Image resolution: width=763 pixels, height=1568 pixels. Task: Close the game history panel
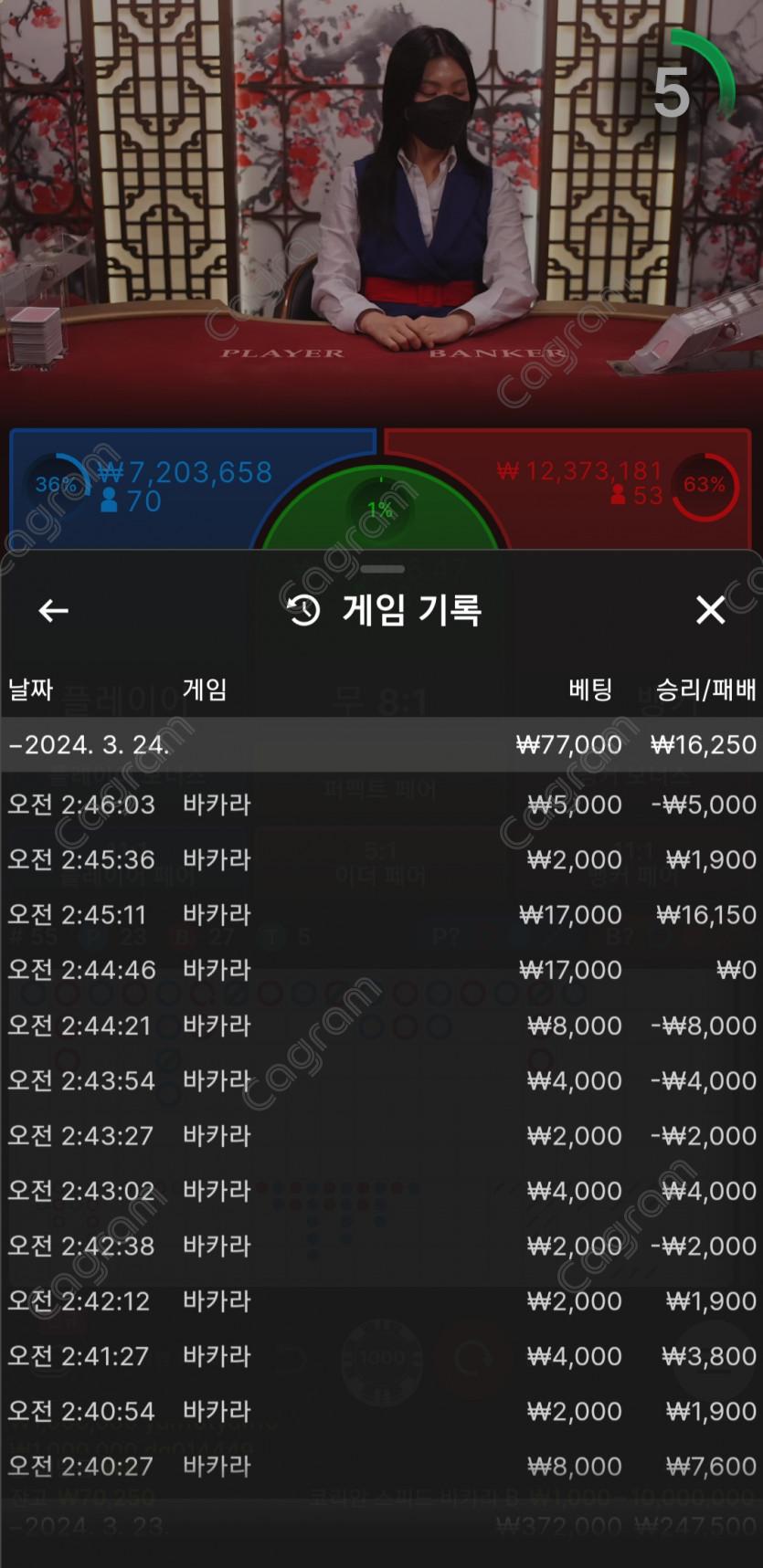[710, 610]
